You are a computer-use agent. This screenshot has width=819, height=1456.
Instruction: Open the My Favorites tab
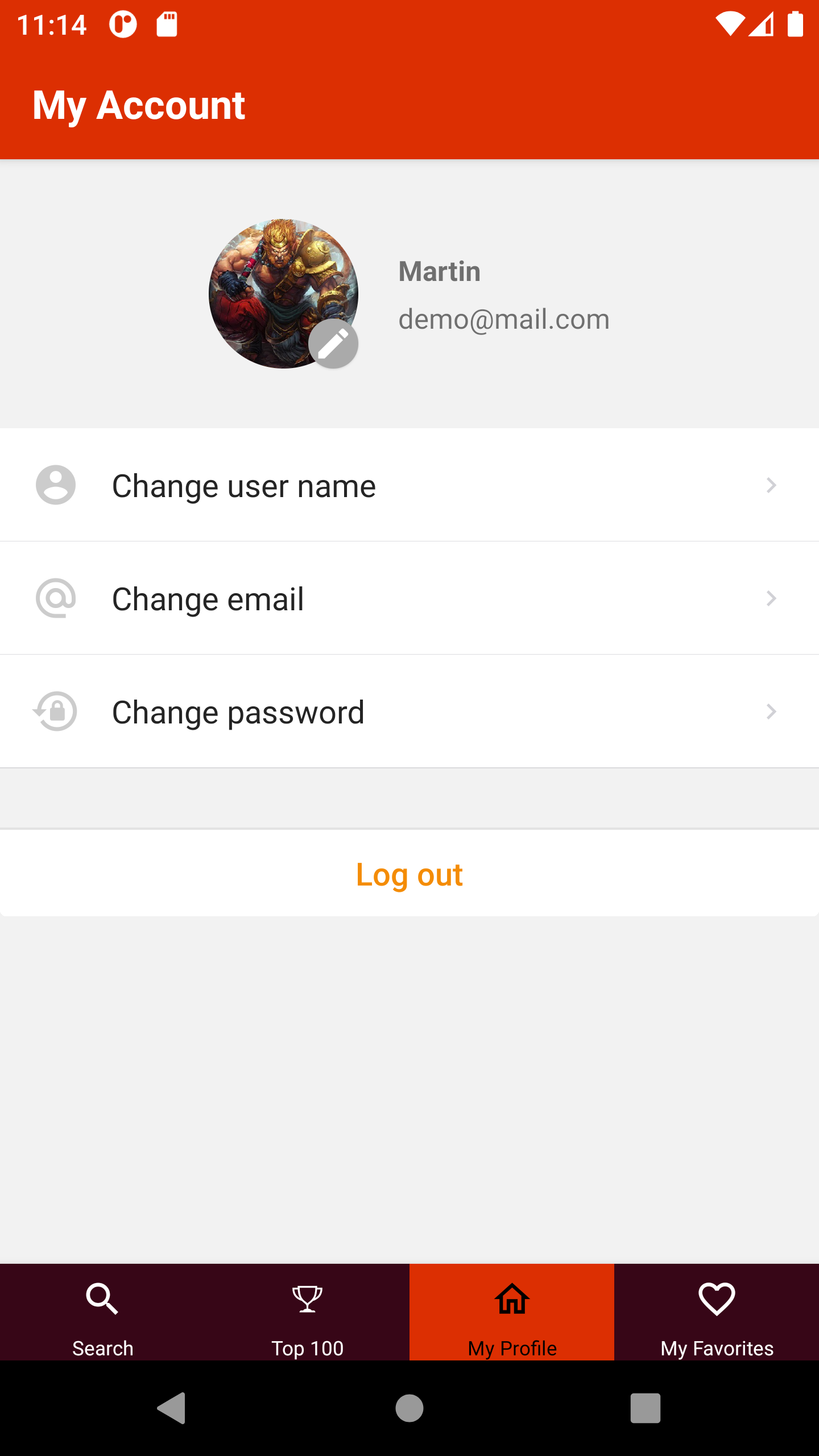click(717, 1313)
